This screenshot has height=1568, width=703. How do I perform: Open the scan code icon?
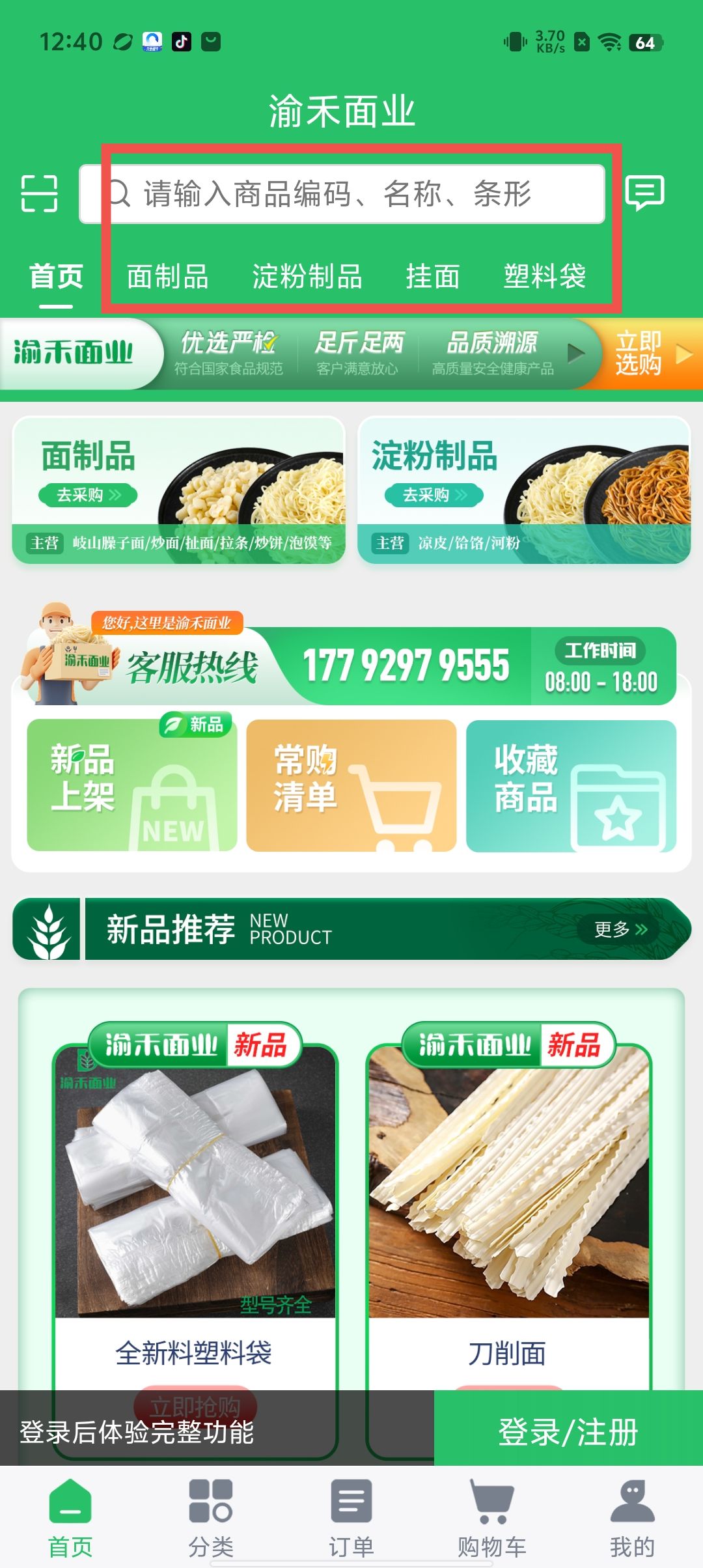click(39, 193)
